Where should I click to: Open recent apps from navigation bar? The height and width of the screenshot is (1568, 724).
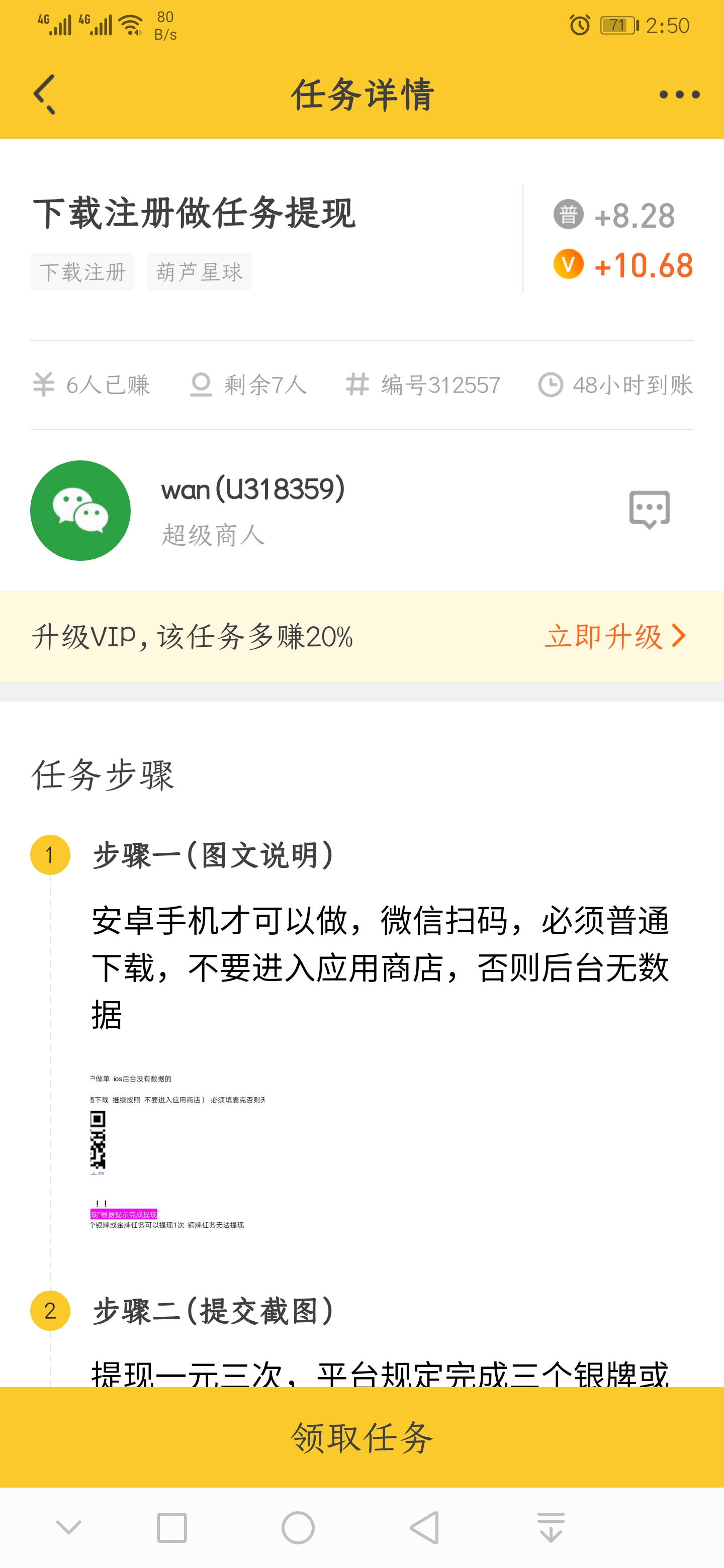click(x=172, y=1528)
